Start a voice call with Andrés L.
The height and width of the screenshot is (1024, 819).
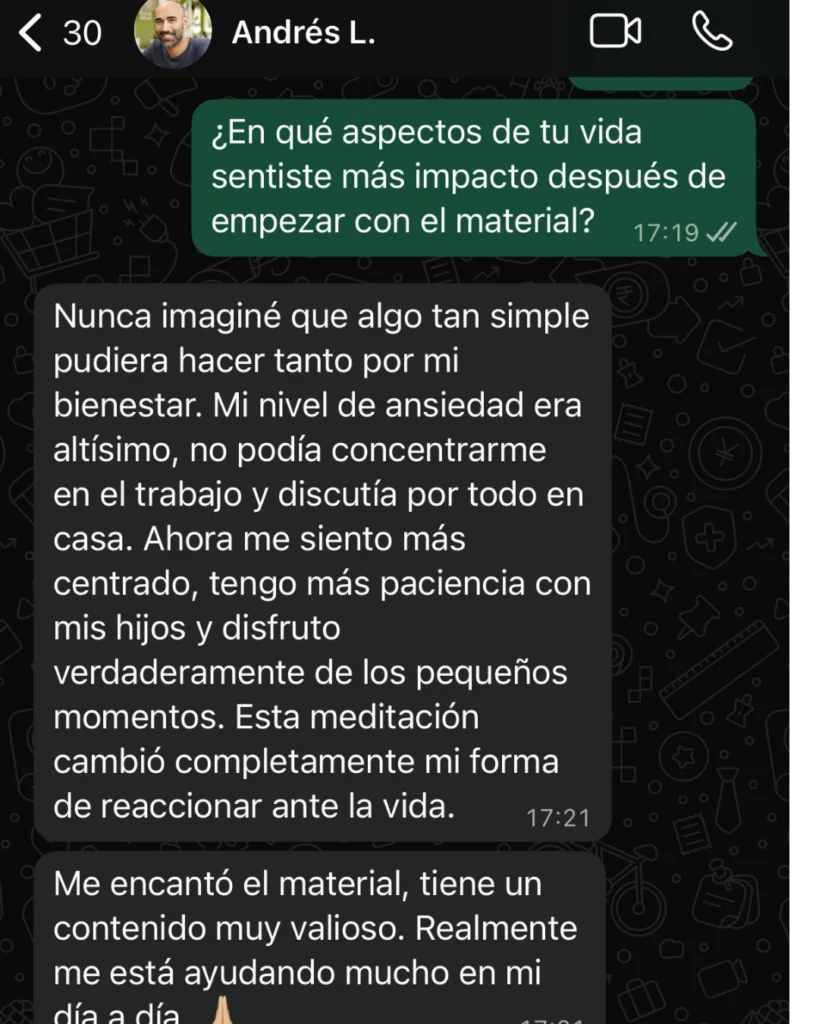pos(712,32)
